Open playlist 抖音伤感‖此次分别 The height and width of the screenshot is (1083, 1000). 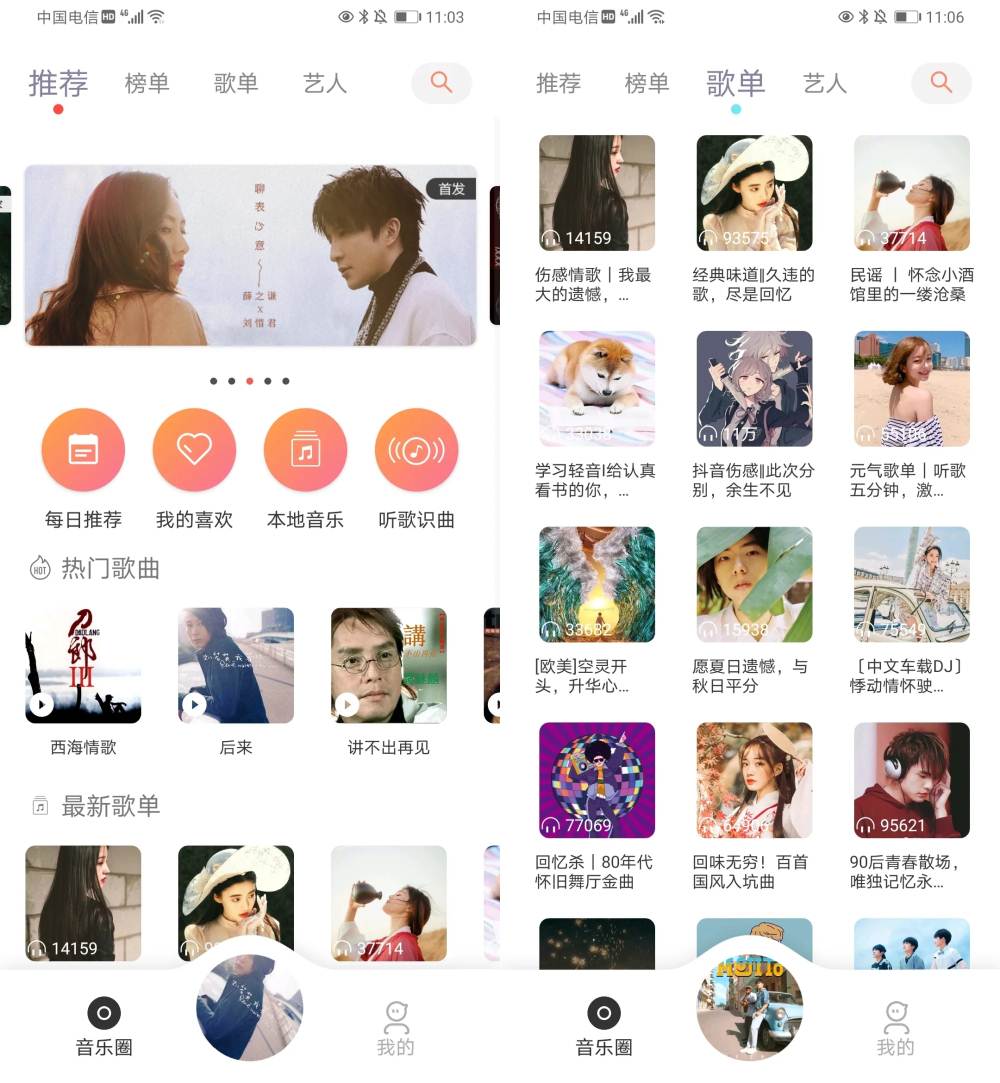tap(754, 389)
